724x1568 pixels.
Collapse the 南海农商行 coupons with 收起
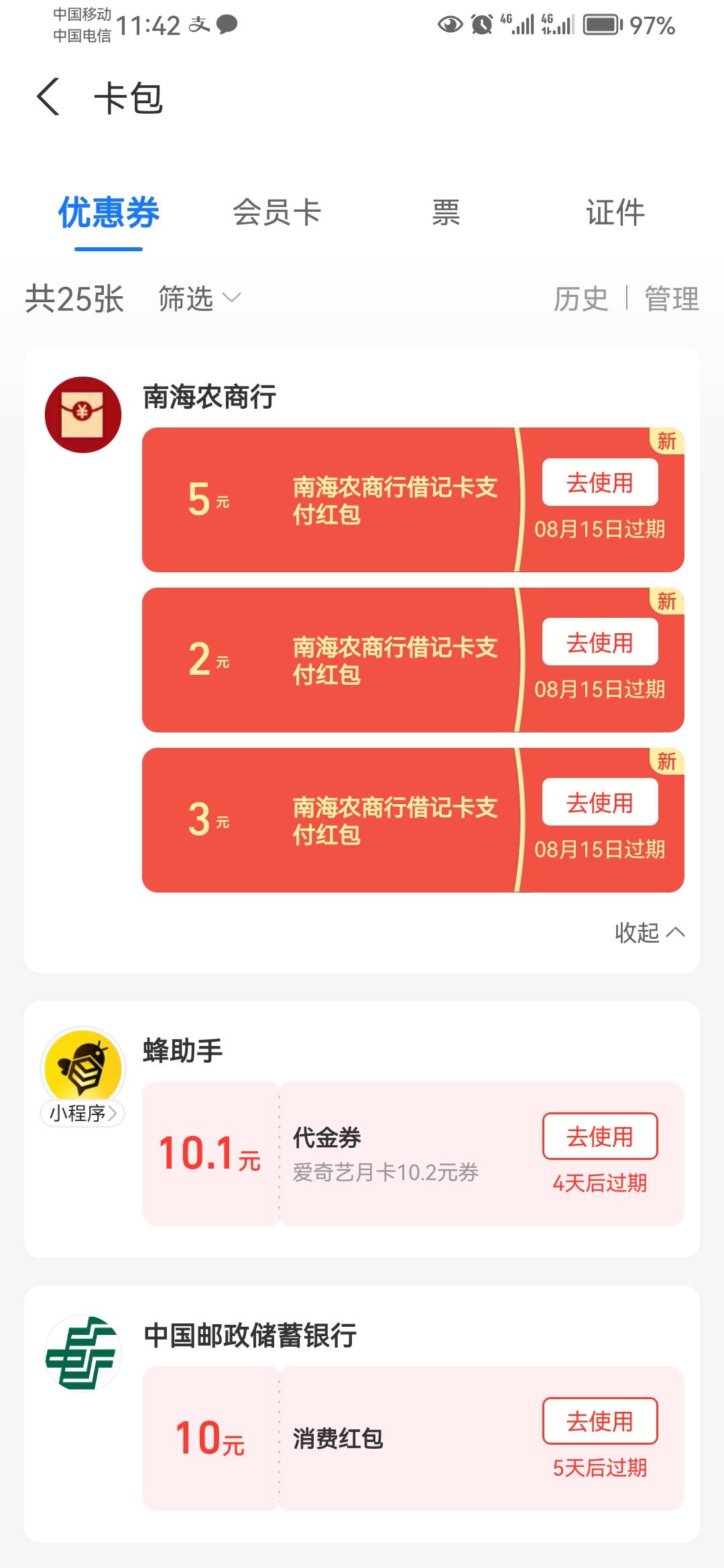click(650, 932)
